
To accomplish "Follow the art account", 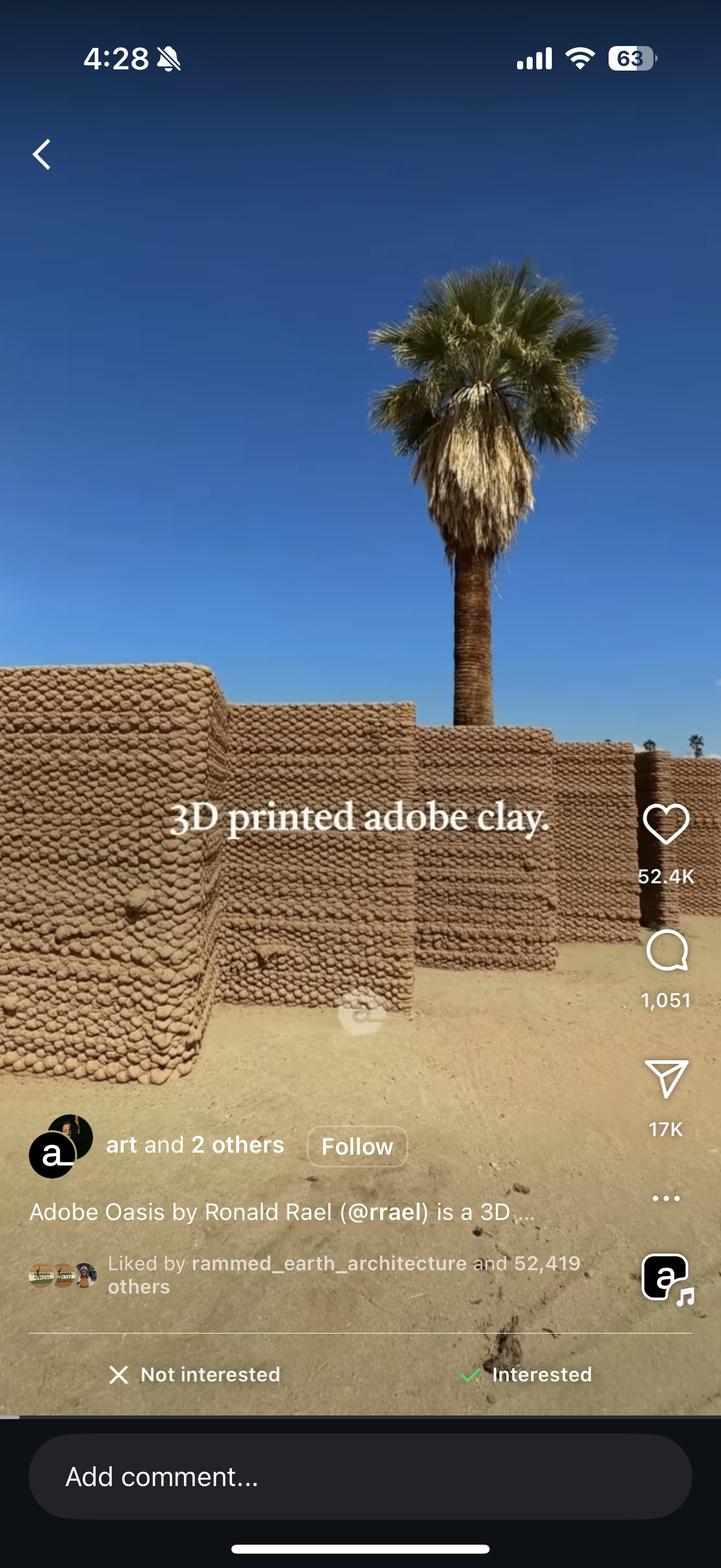I will [x=357, y=1146].
